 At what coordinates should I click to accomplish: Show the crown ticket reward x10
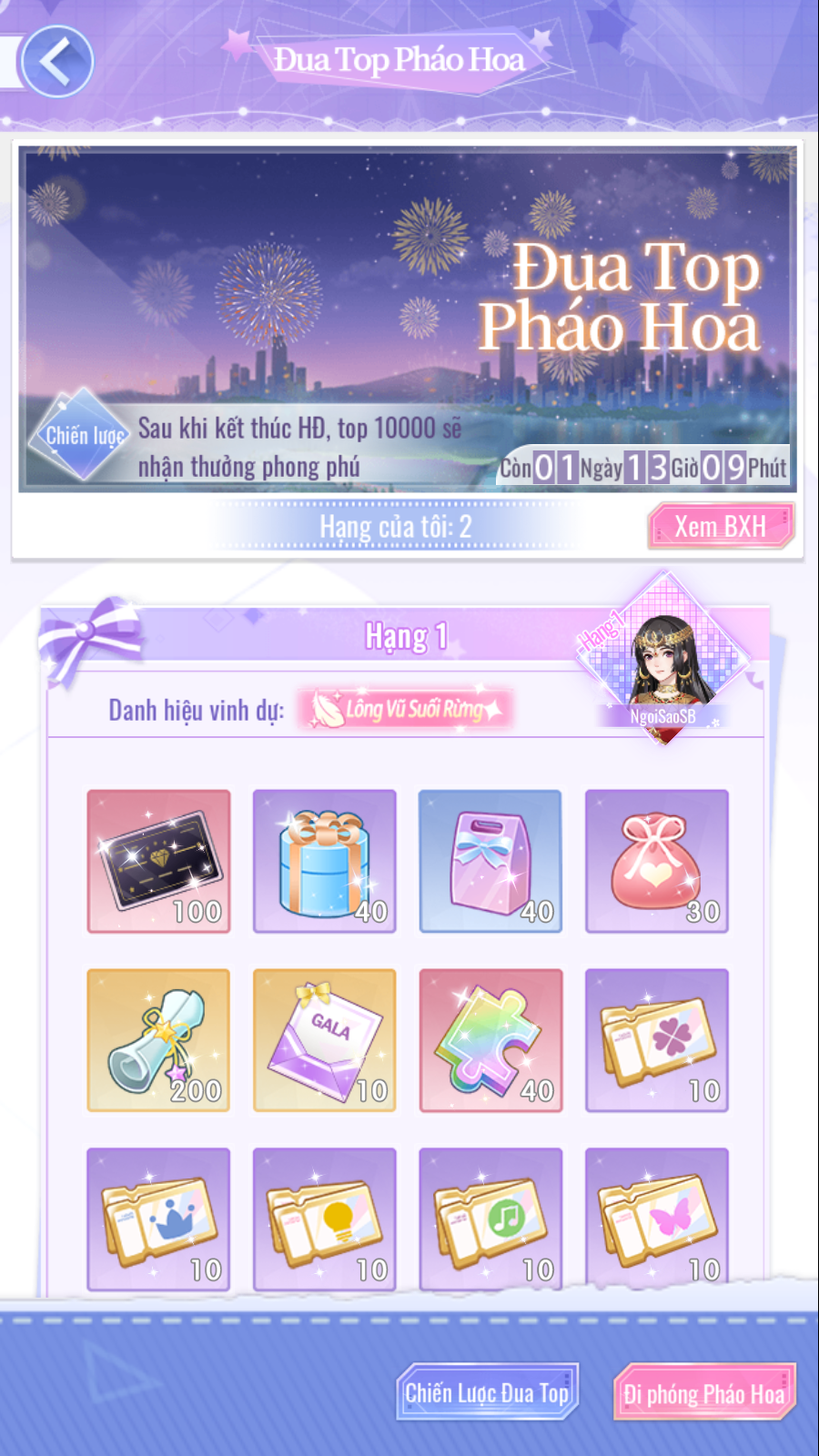click(x=158, y=1218)
